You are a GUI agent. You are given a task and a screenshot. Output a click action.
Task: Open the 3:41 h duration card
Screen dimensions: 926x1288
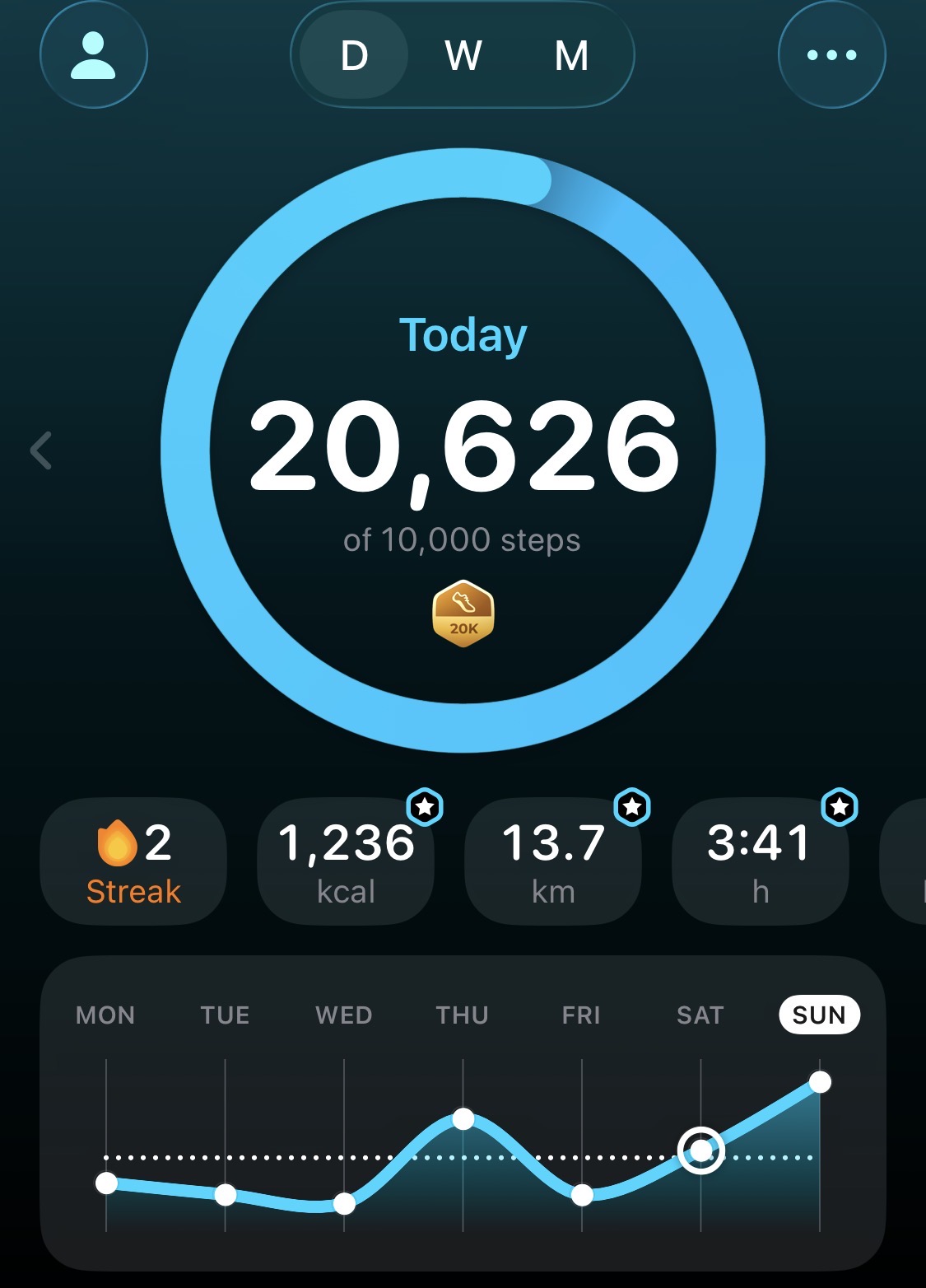[761, 861]
